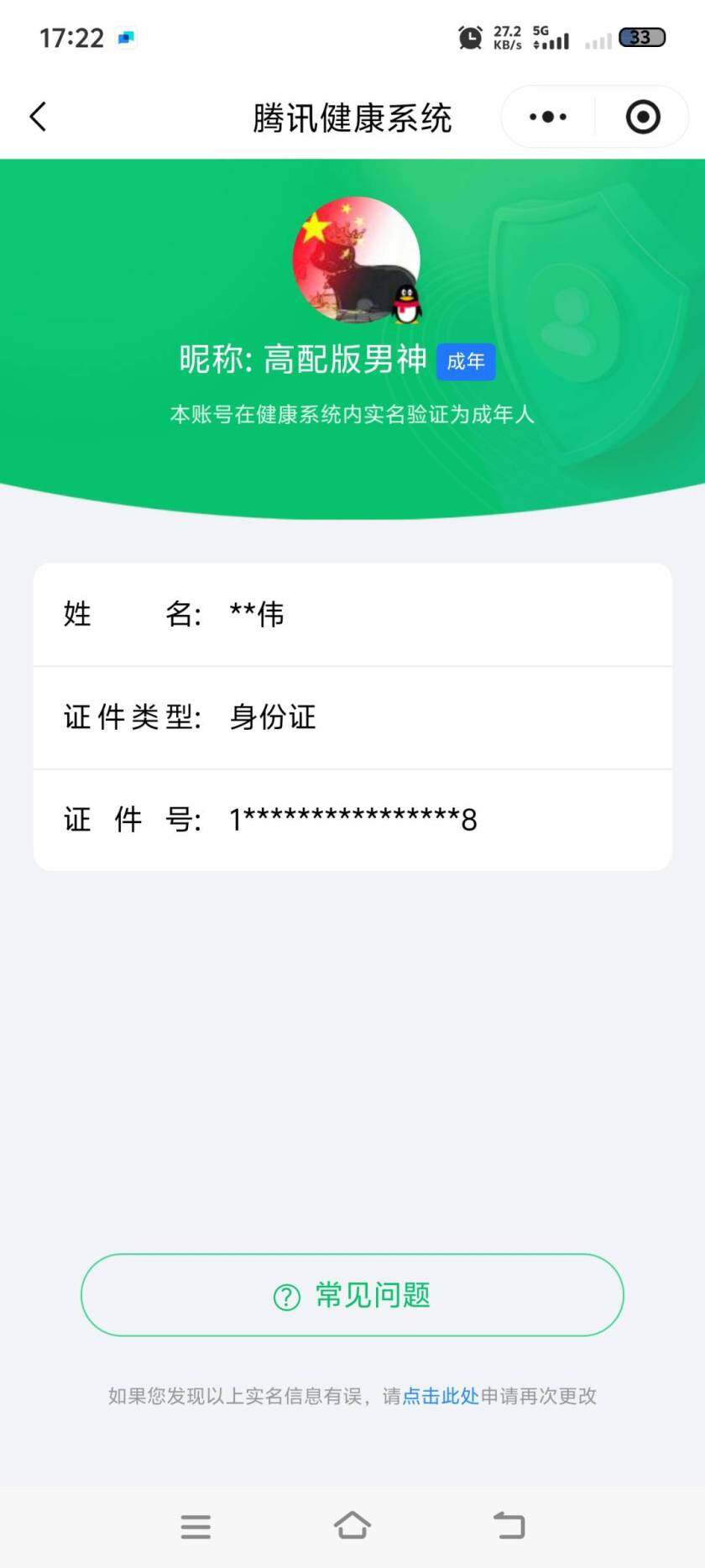
Task: Tap the 腾讯健康系统 title text
Action: pos(352,117)
